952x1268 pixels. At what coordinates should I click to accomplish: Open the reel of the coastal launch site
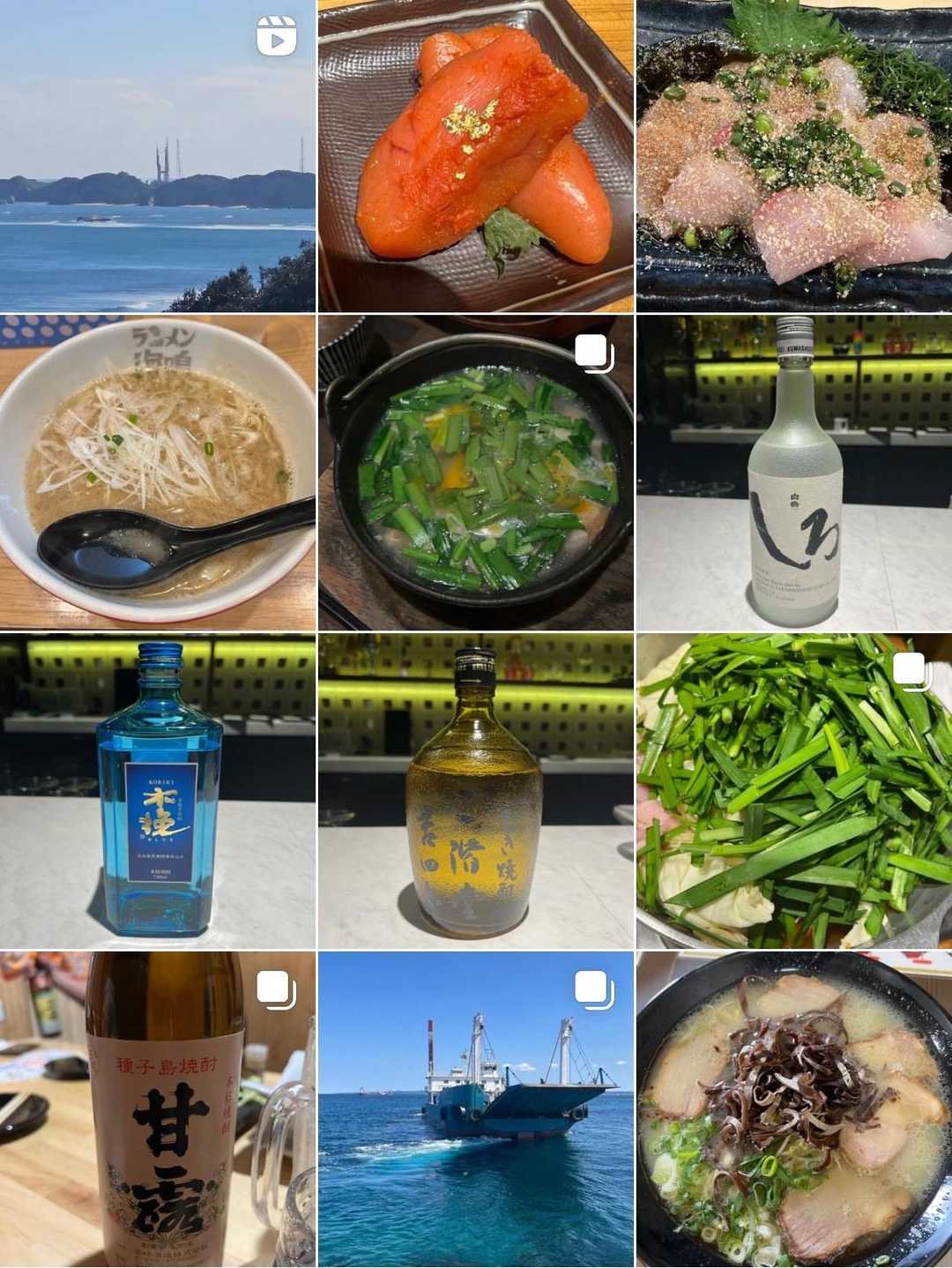point(158,155)
